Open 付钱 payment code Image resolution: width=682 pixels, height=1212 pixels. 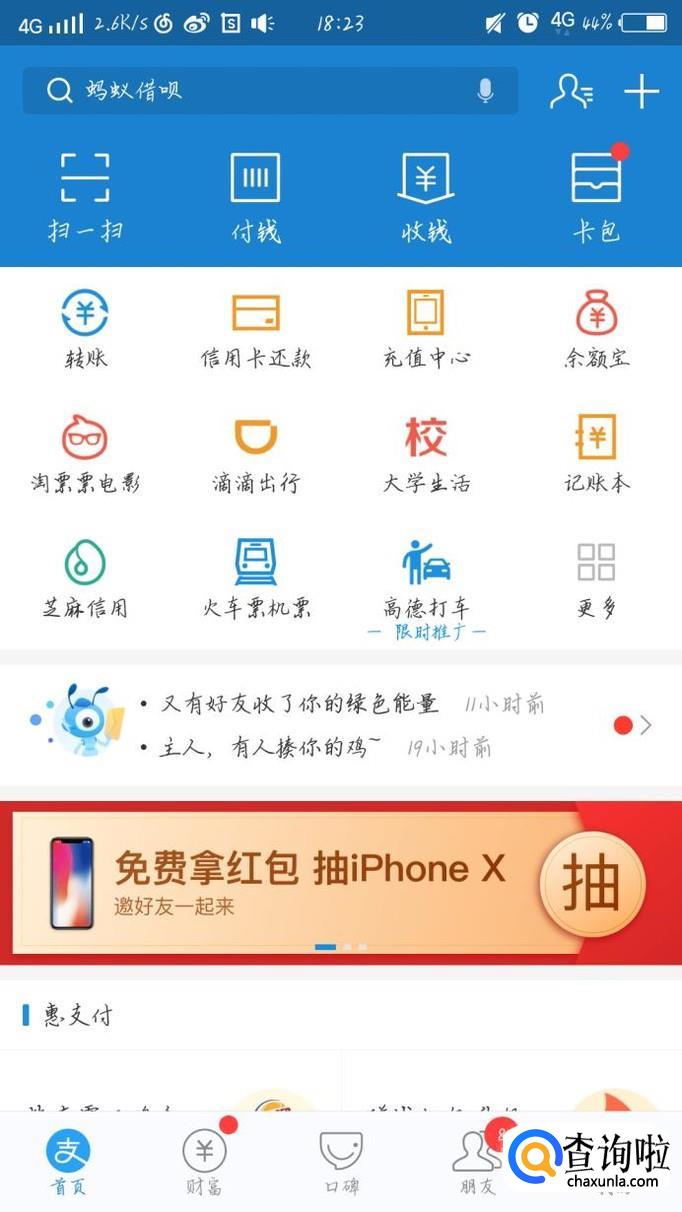point(256,195)
